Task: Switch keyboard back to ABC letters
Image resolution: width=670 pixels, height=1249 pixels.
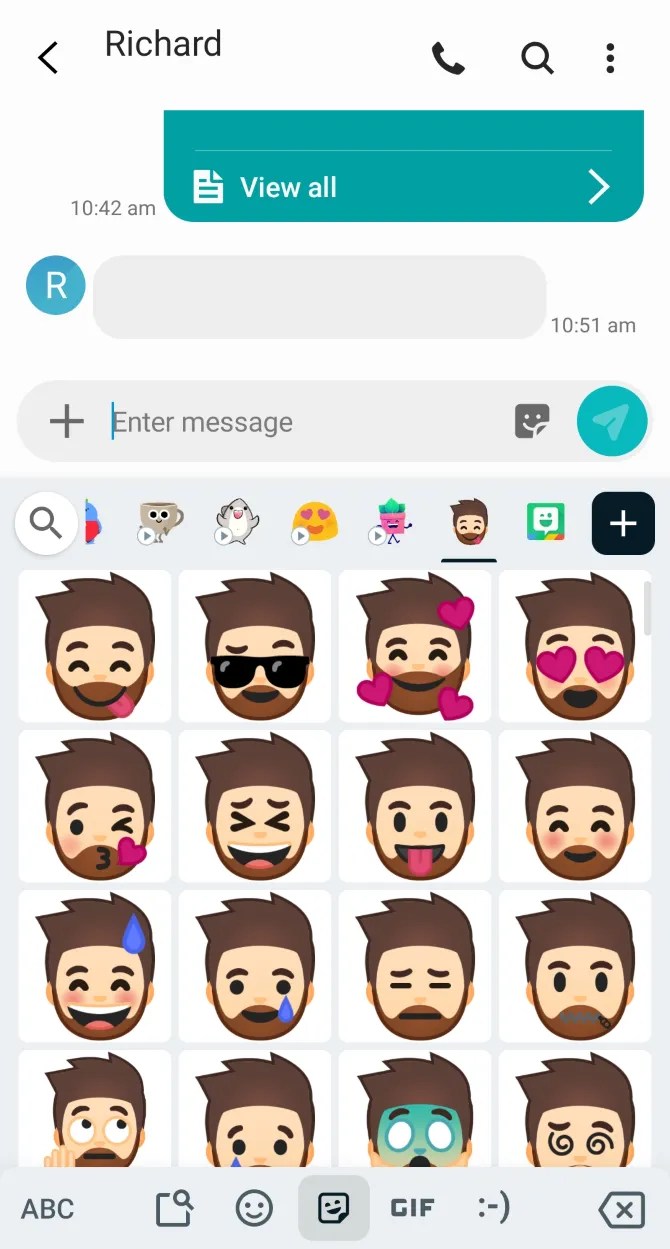Action: [x=48, y=1209]
